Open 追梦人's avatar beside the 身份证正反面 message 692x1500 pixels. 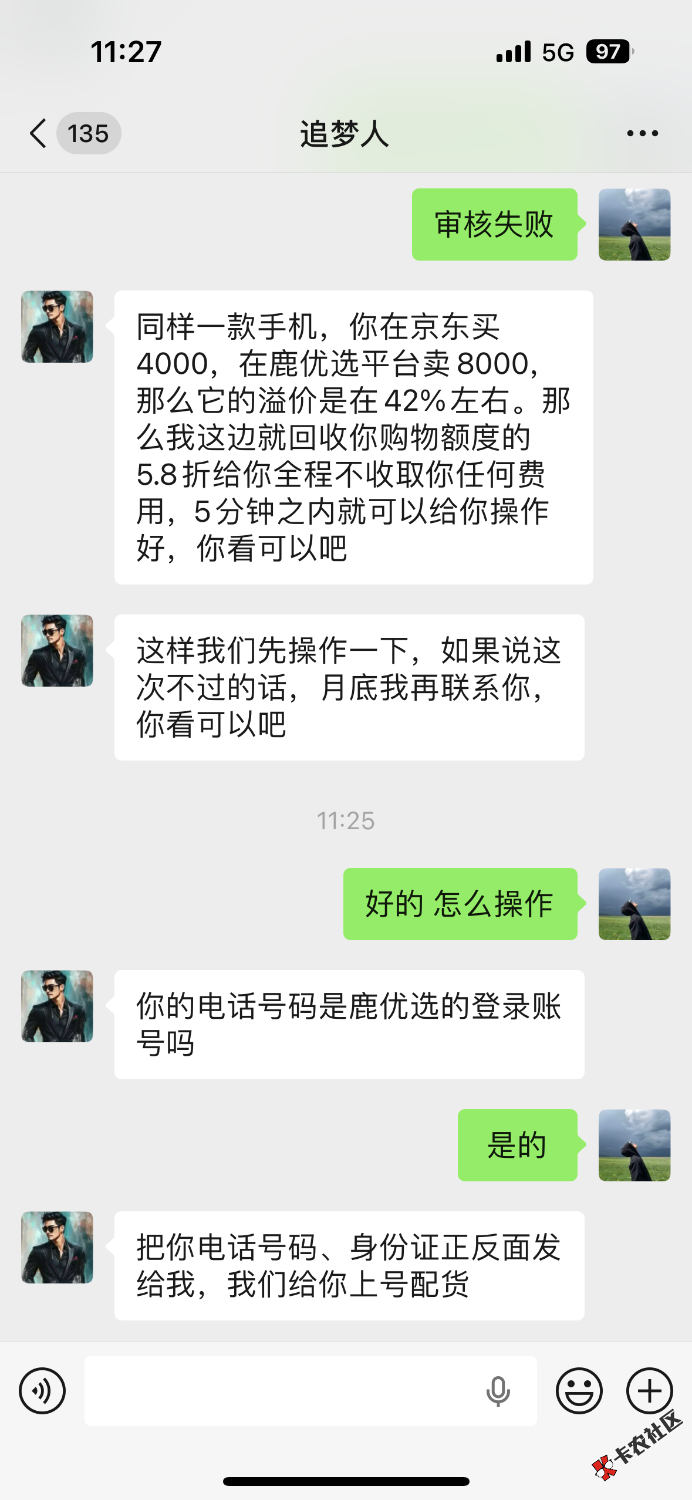click(57, 1247)
